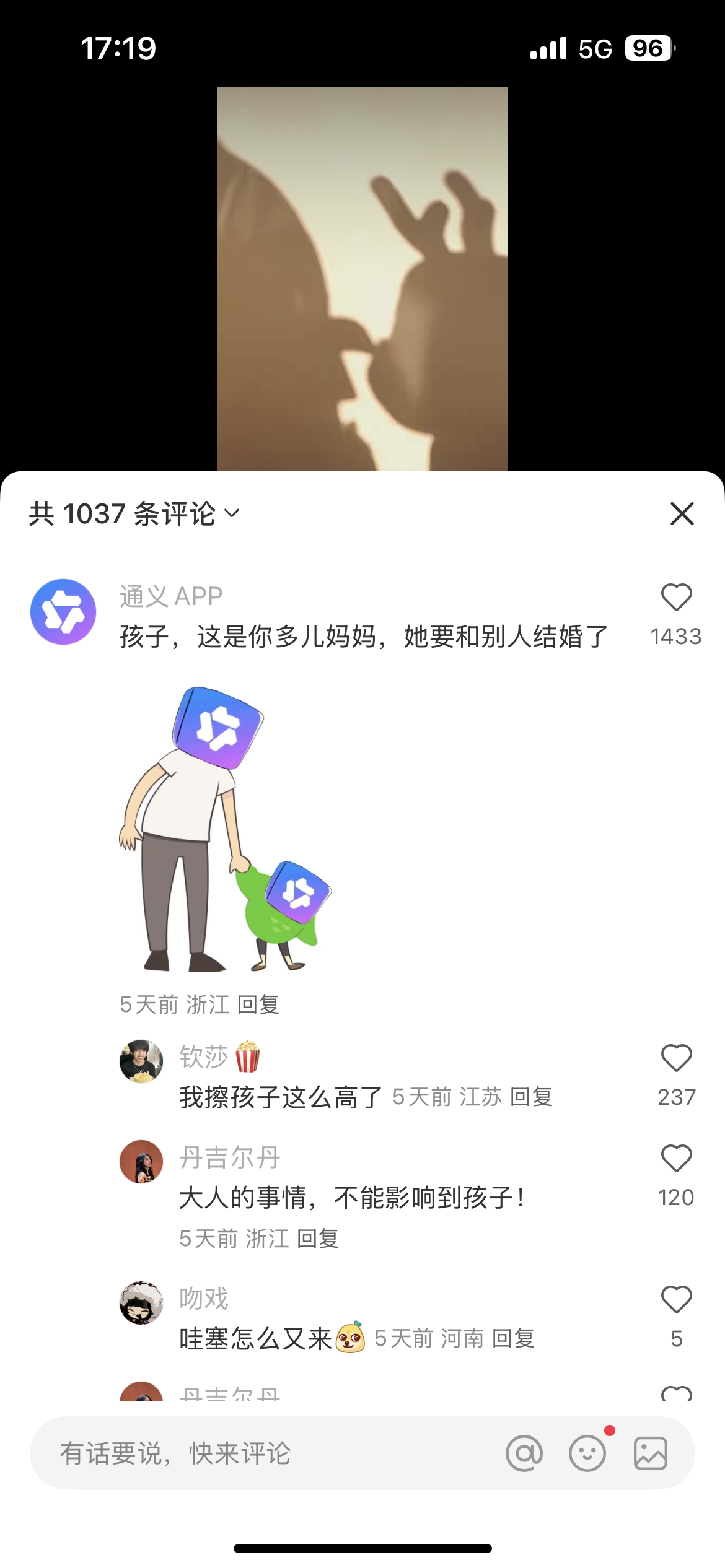This screenshot has width=725, height=1568.
Task: Open 吻戏's profile avatar
Action: pyautogui.click(x=141, y=1302)
